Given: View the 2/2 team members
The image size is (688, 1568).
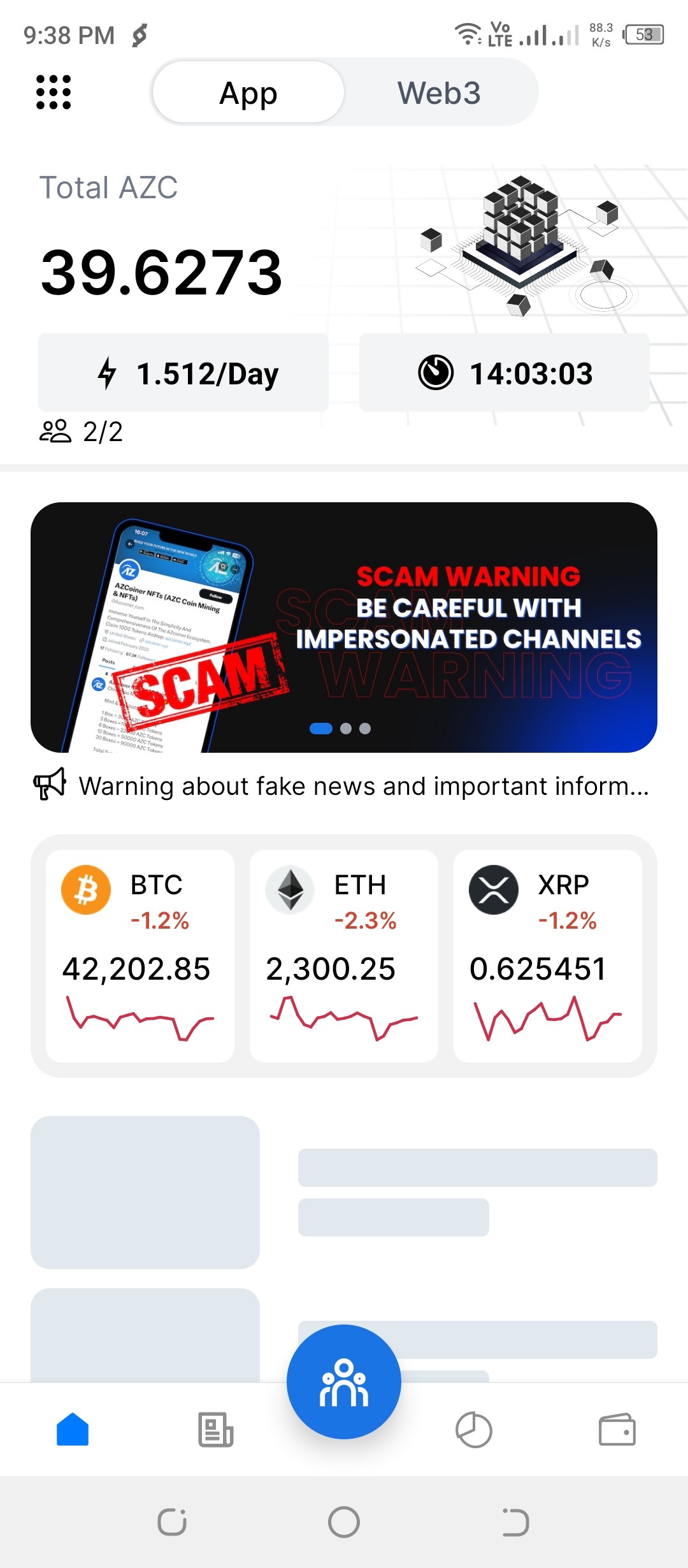Looking at the screenshot, I should pos(82,432).
